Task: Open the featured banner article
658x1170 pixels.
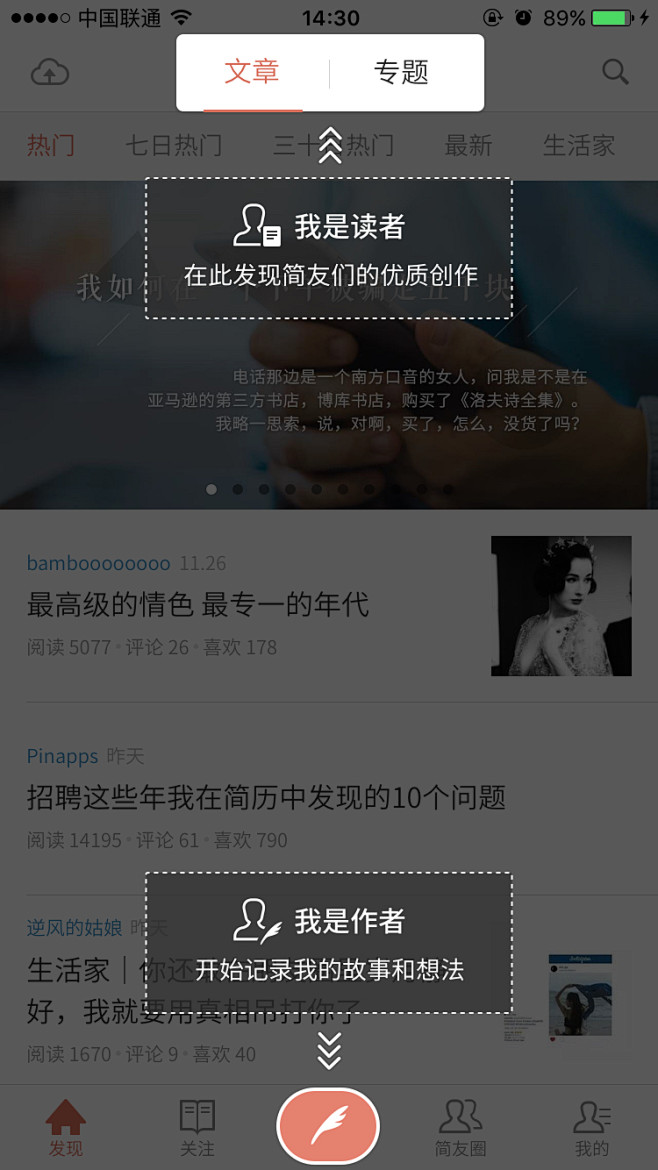Action: tap(328, 400)
